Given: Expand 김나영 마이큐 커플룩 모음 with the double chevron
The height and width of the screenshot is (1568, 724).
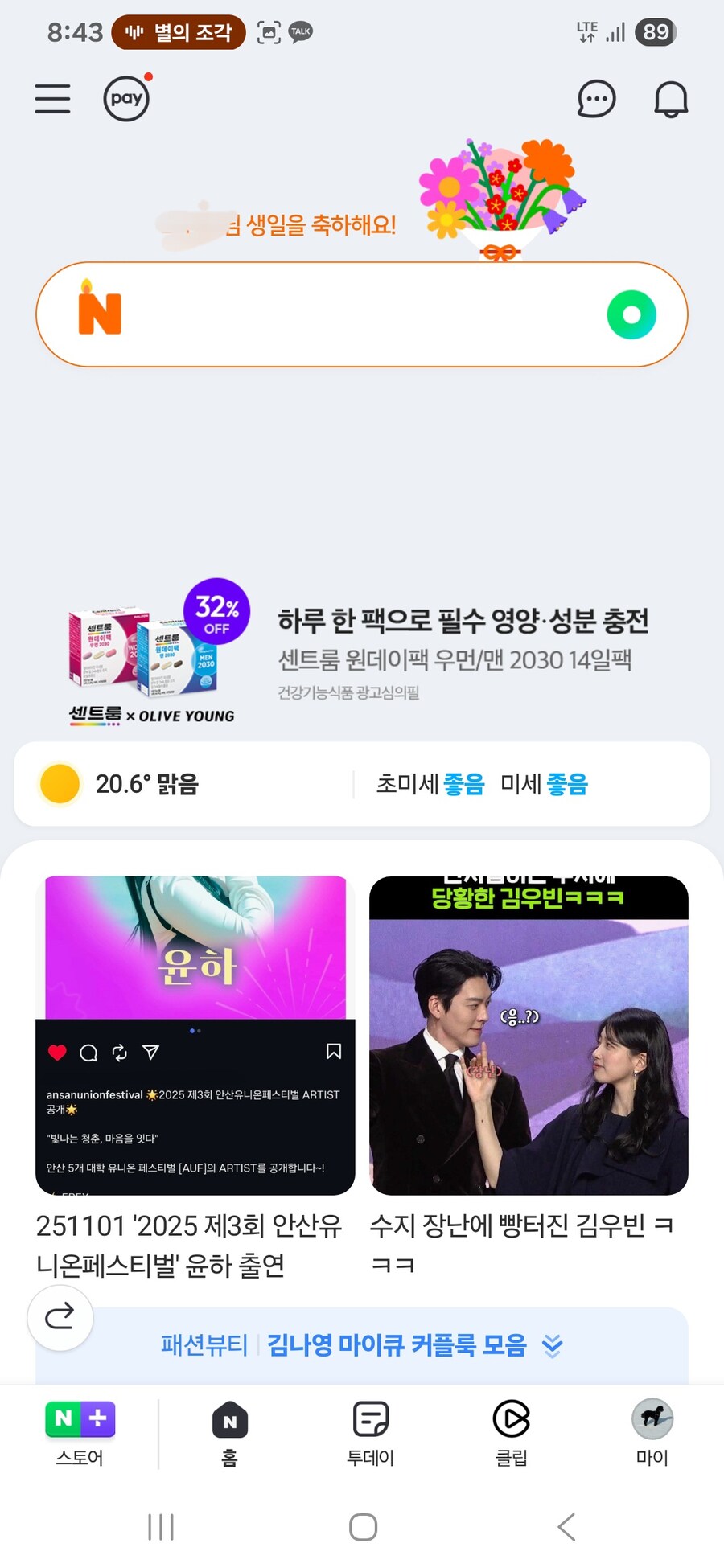Looking at the screenshot, I should (x=552, y=1346).
